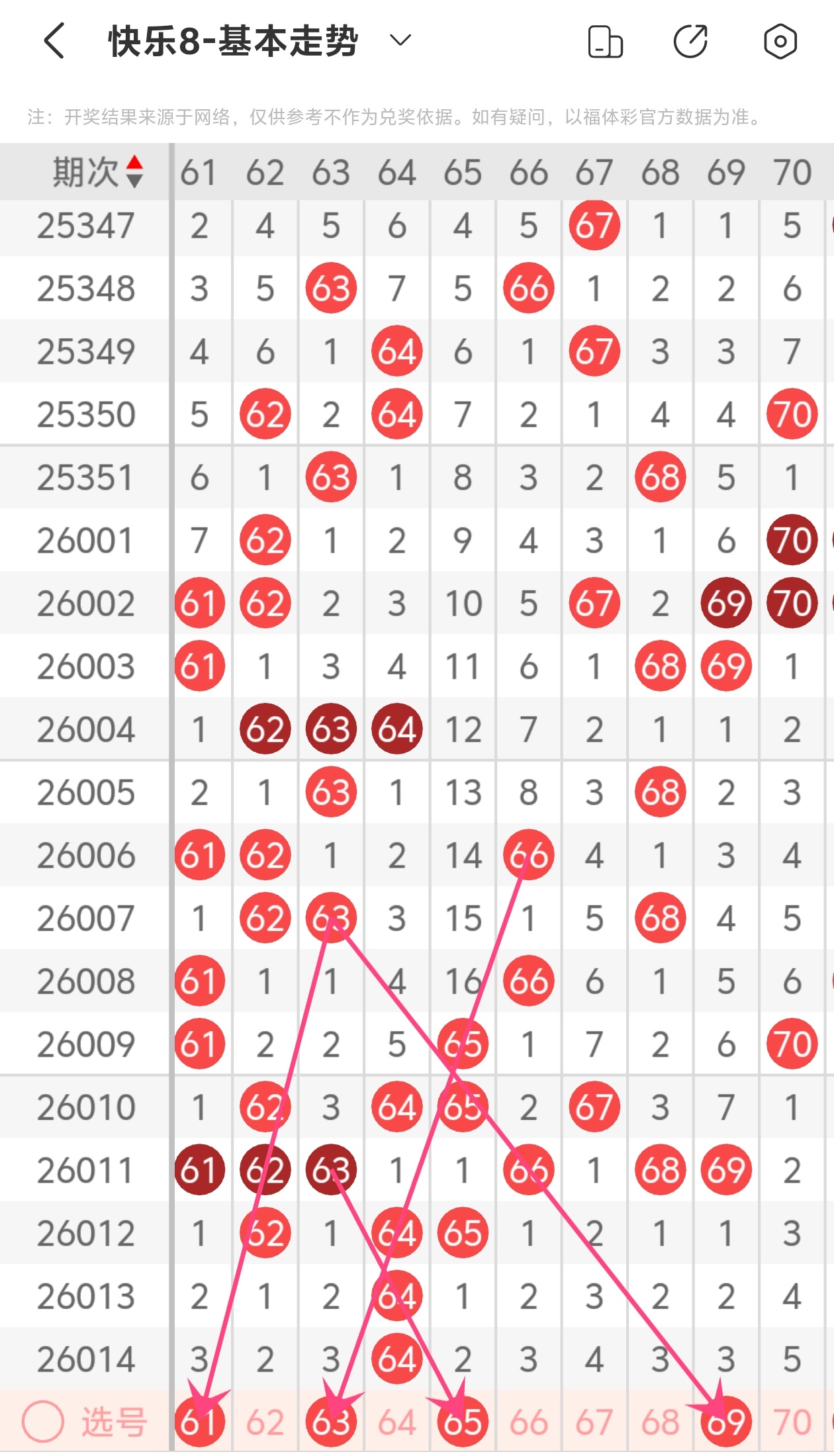Select number 70 in the 选号 row
834x1456 pixels.
point(792,1422)
